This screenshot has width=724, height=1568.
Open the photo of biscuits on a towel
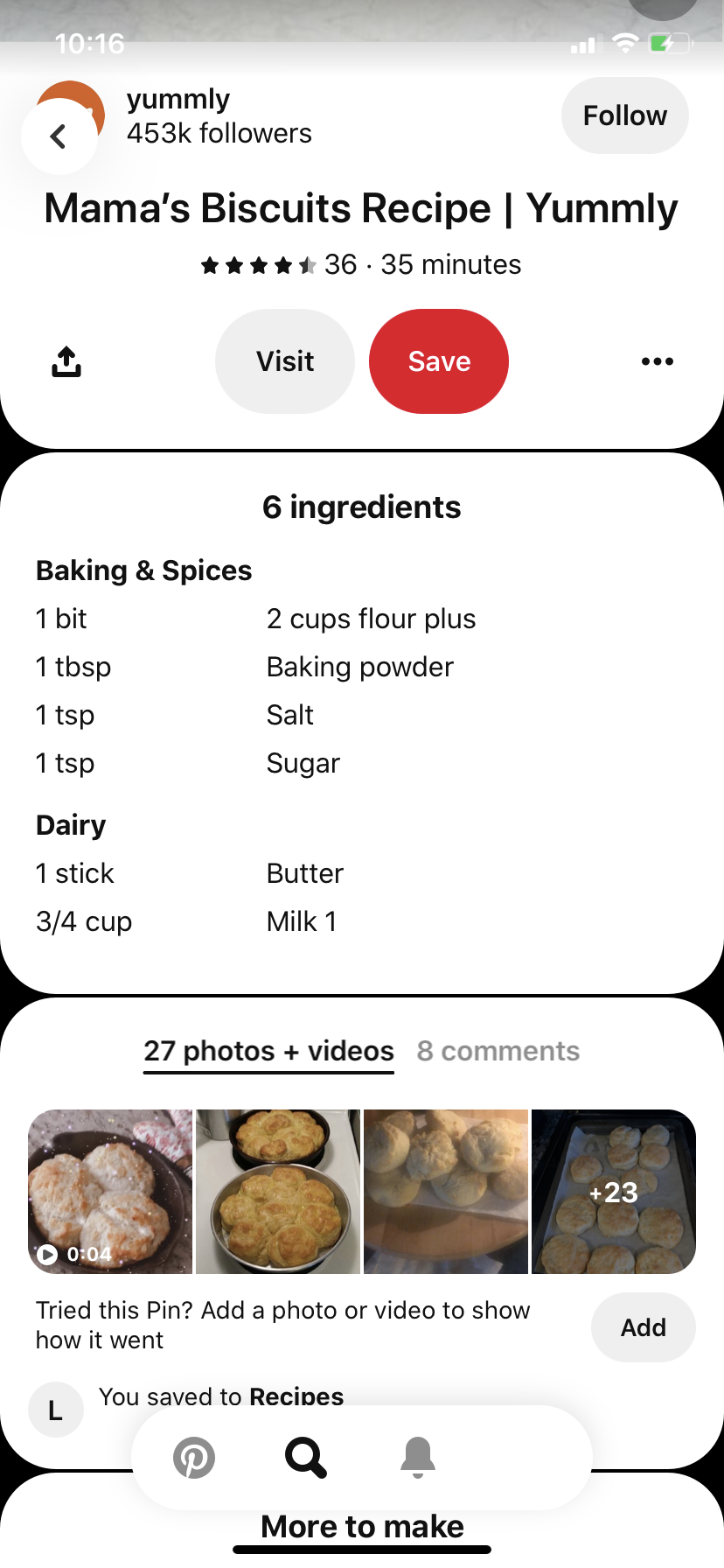click(446, 1192)
